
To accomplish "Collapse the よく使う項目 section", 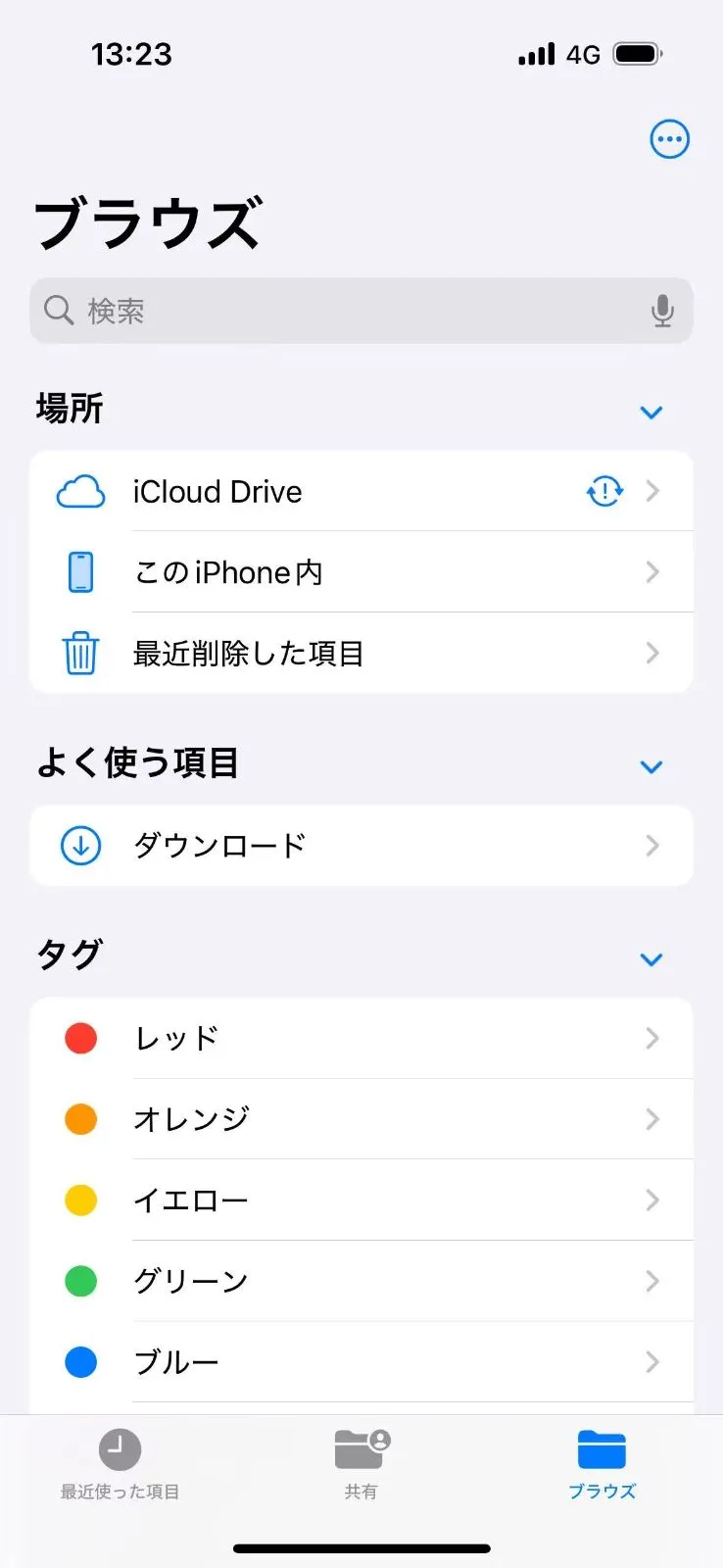I will 651,767.
